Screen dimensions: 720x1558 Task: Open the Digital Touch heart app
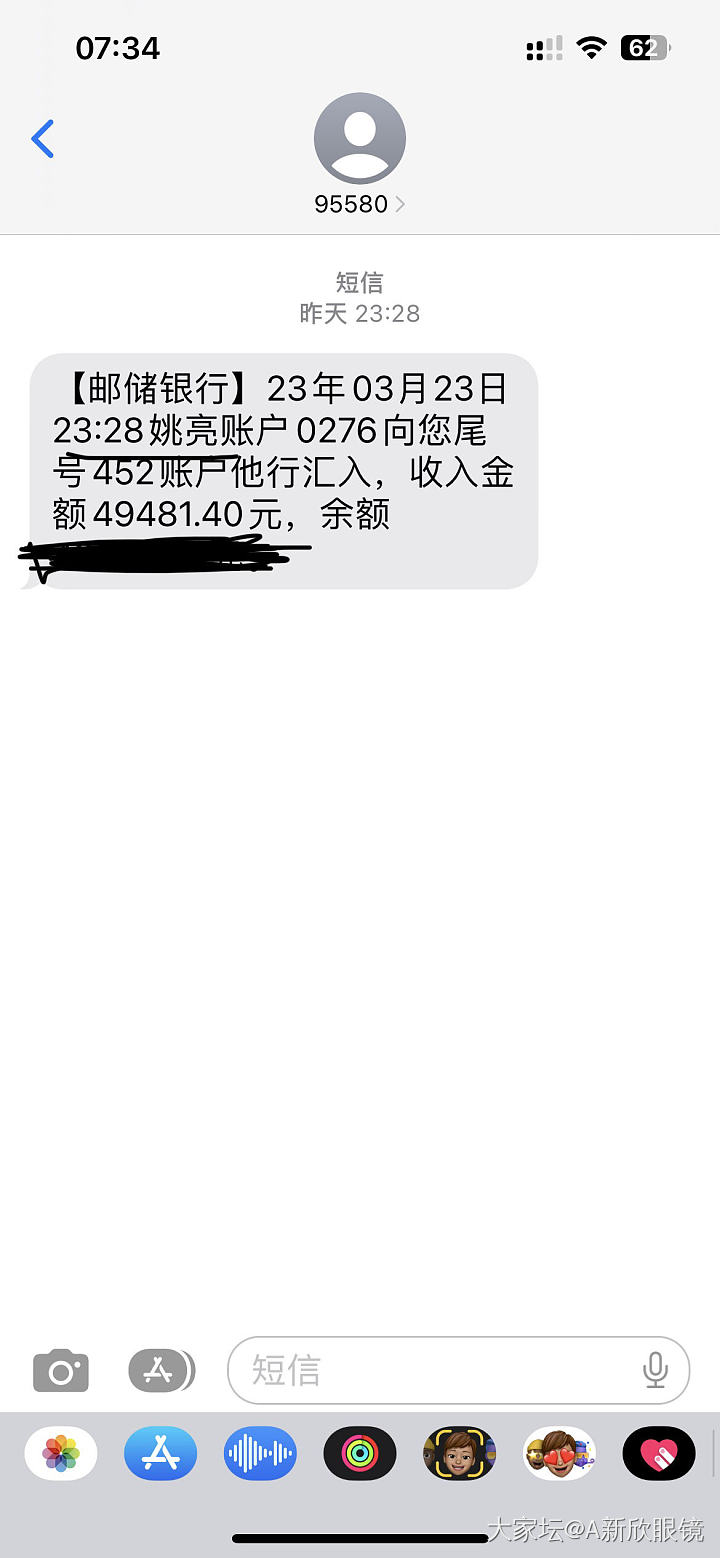pyautogui.click(x=658, y=1453)
